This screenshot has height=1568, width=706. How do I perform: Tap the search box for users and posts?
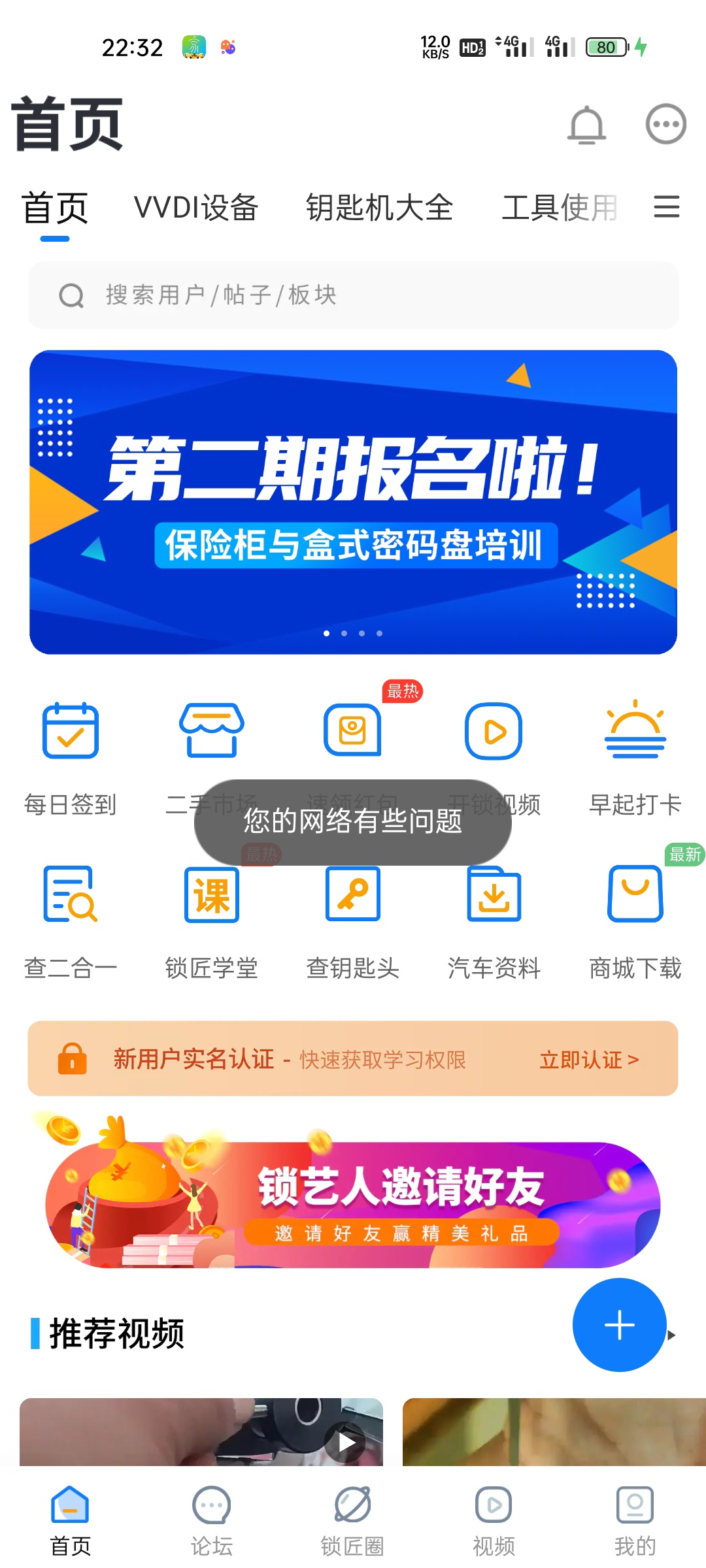point(353,295)
